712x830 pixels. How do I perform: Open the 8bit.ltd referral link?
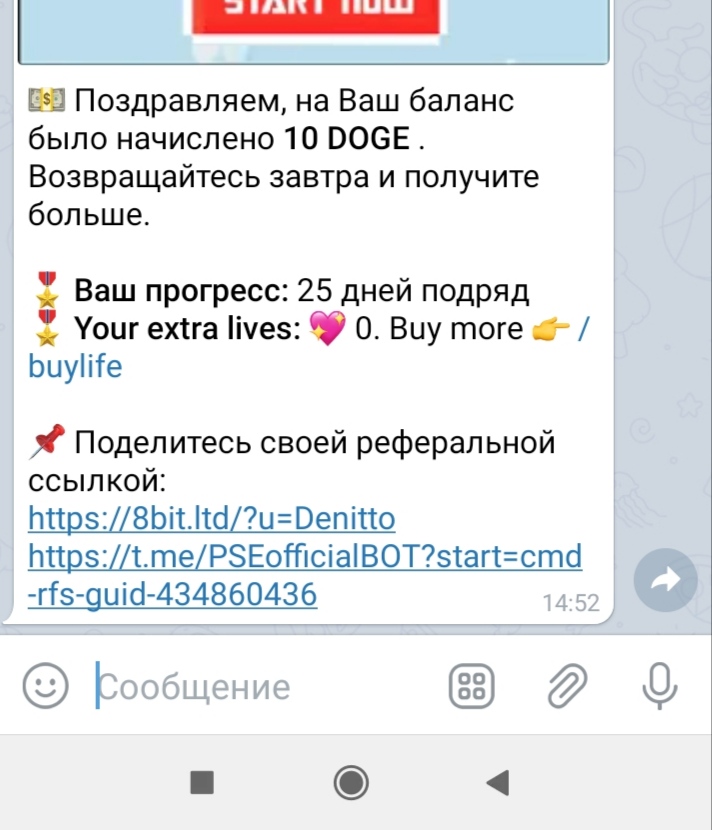212,519
